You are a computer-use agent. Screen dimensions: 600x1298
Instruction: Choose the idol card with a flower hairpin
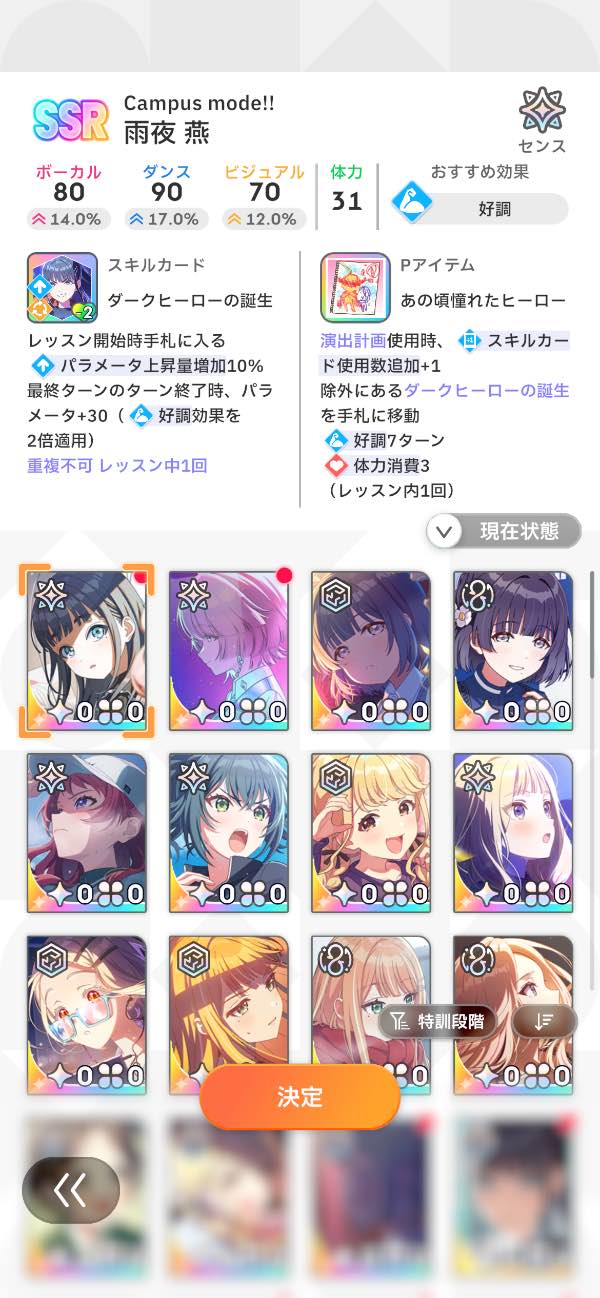512,650
